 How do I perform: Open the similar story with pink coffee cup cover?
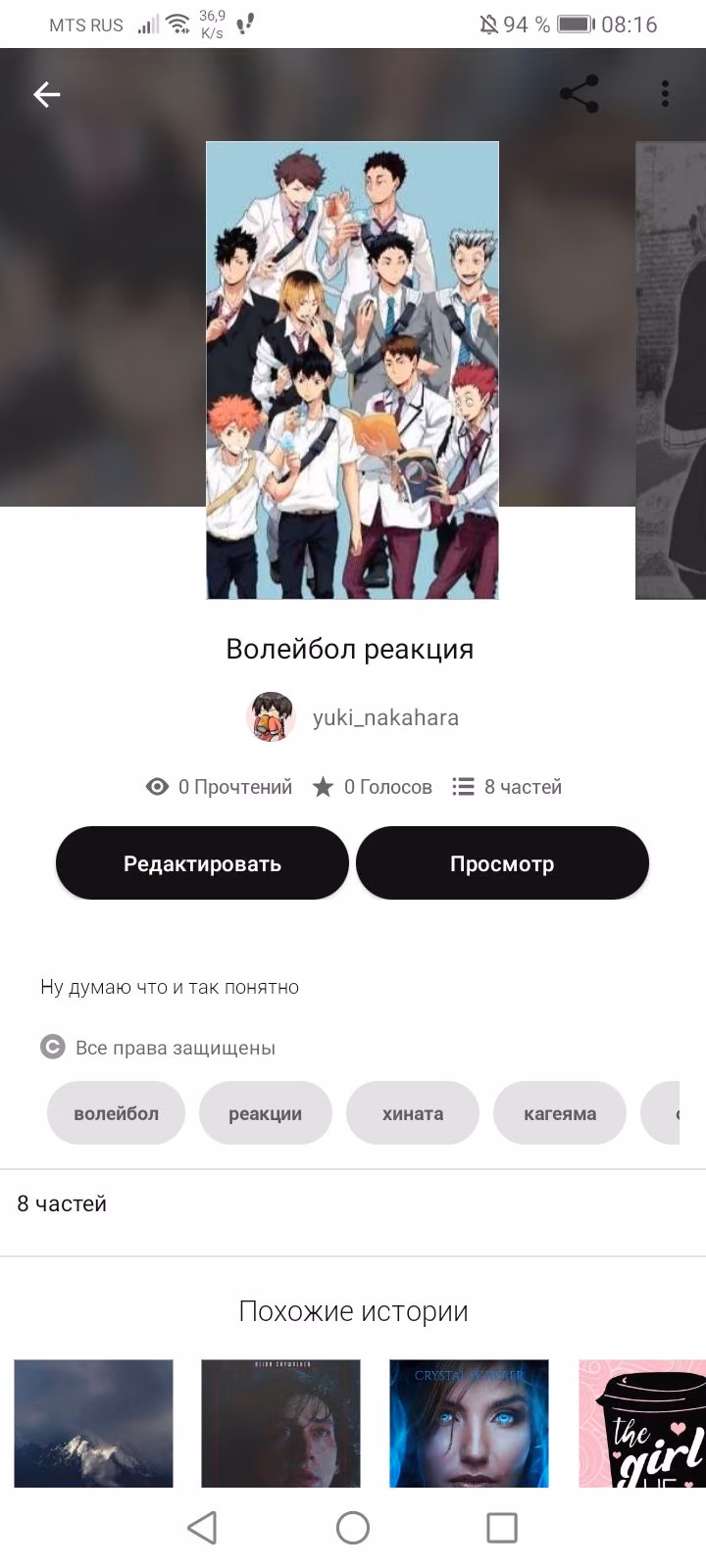click(642, 1423)
